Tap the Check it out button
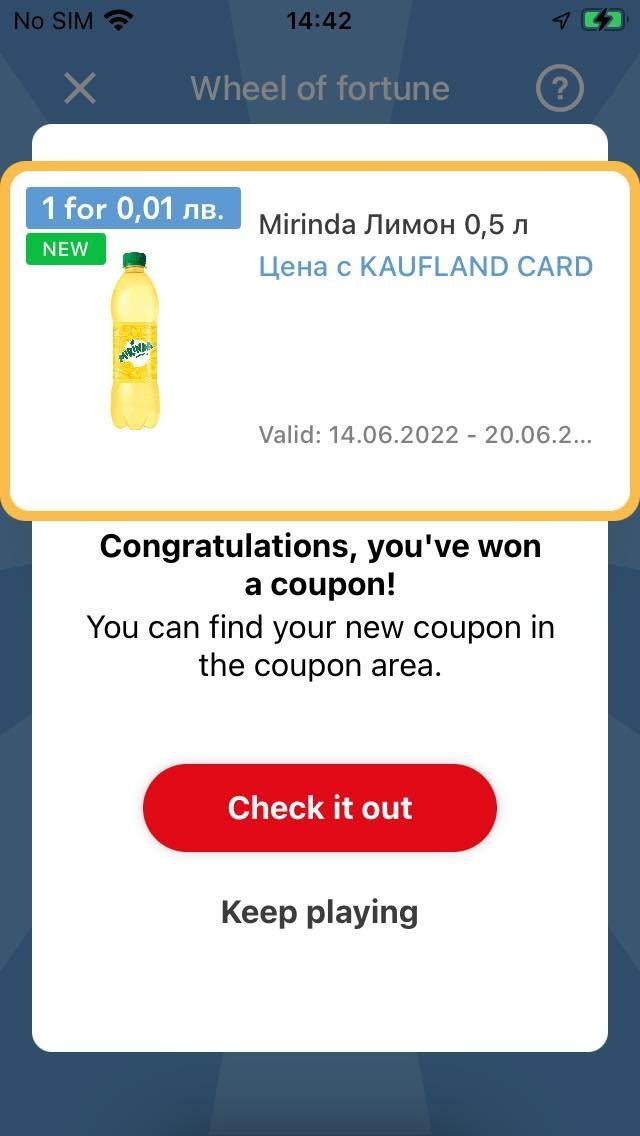640x1136 pixels. point(320,808)
